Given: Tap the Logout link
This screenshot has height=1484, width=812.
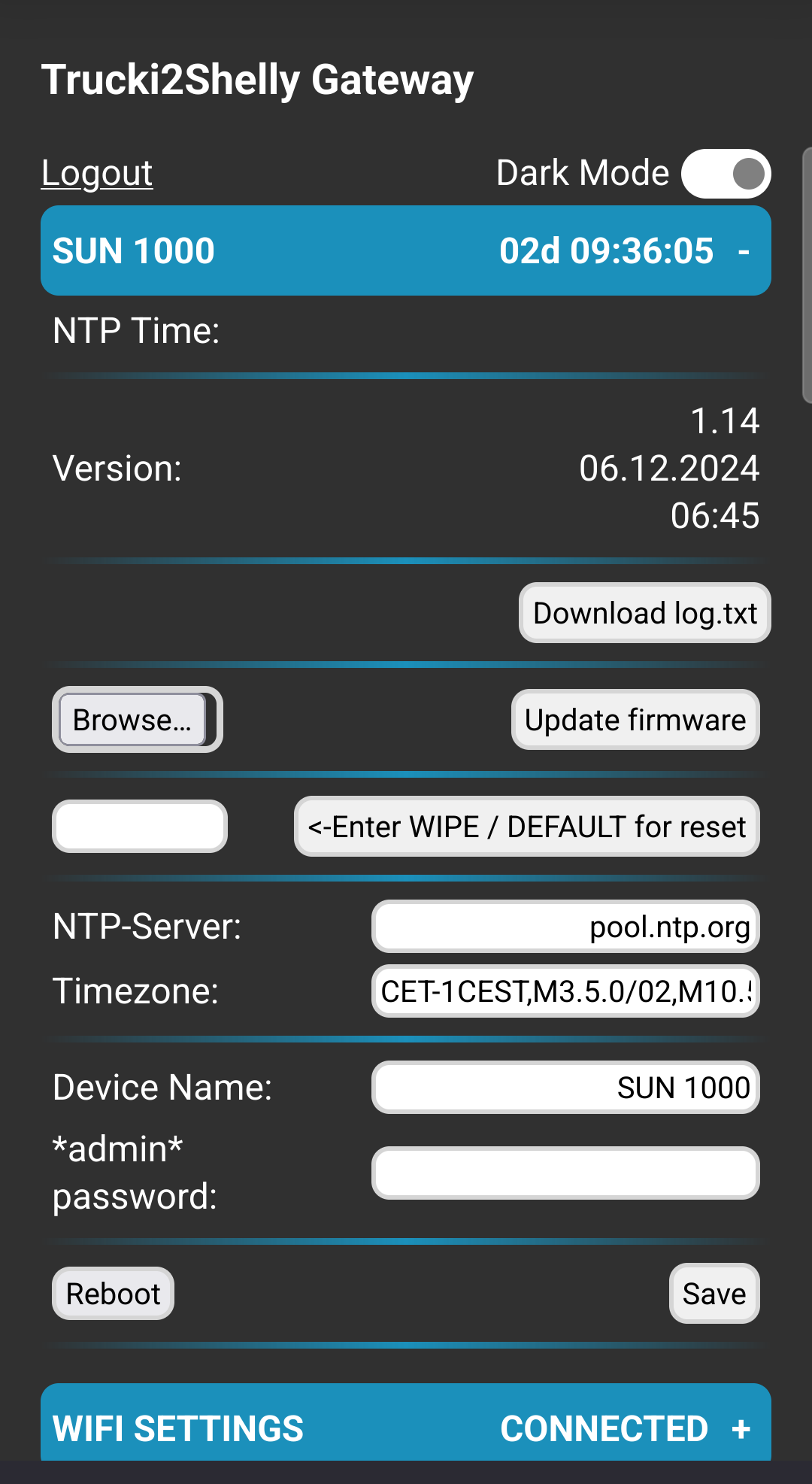Looking at the screenshot, I should [x=97, y=173].
